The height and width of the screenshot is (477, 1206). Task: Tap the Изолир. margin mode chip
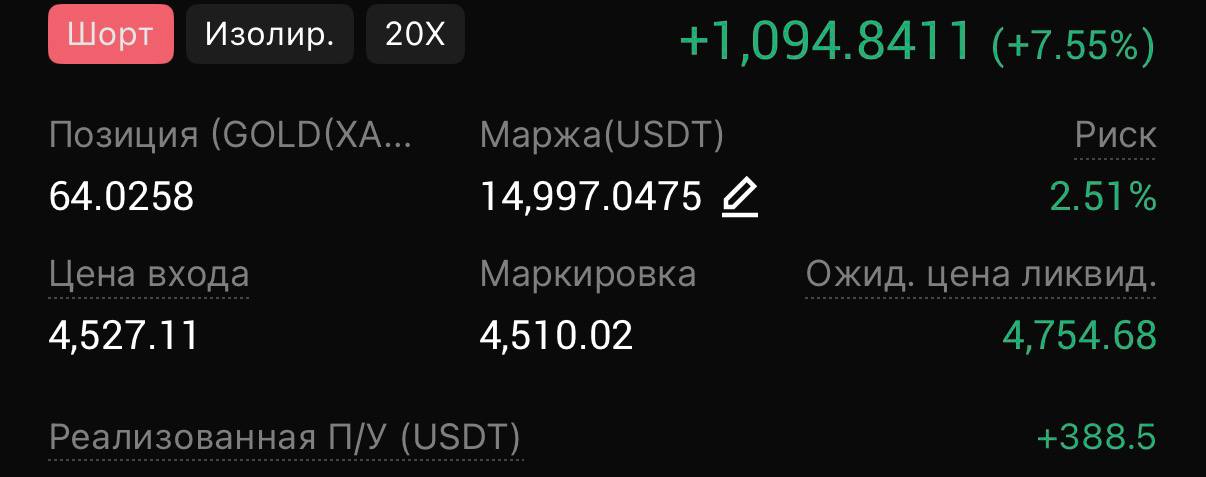coord(269,35)
